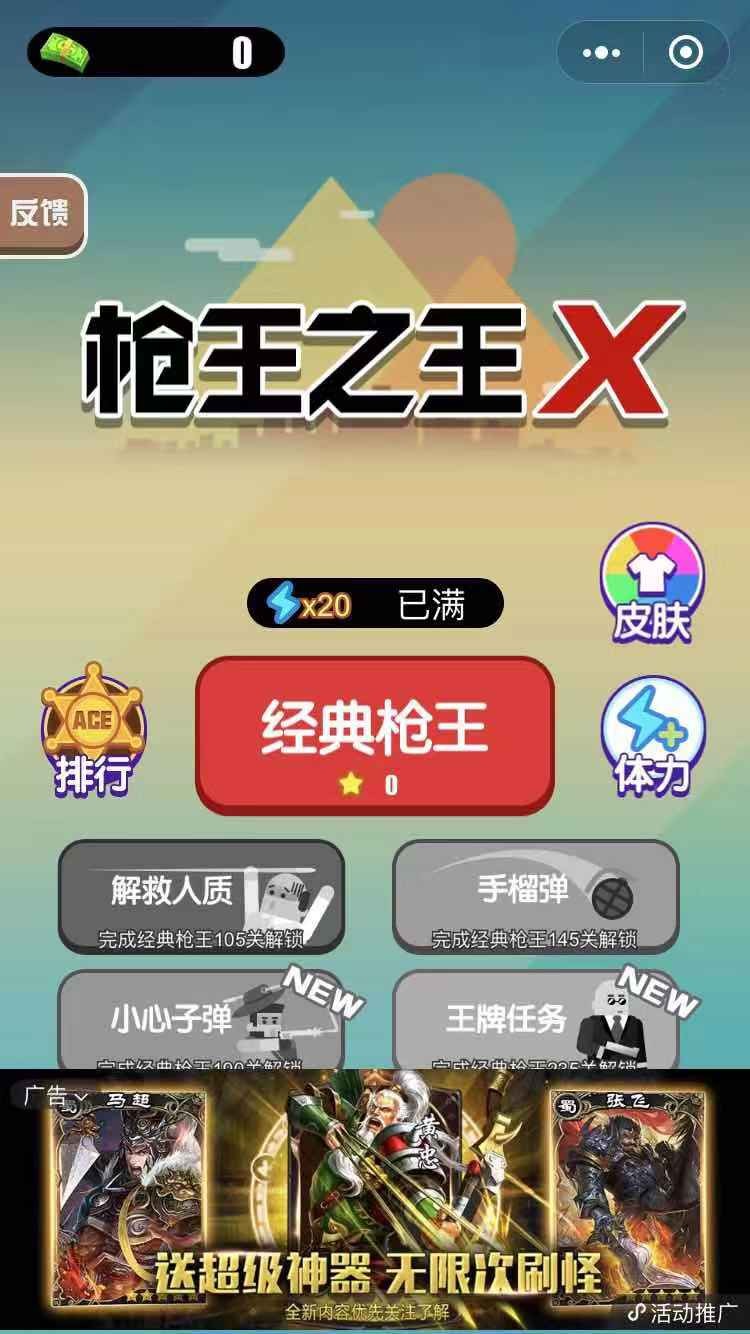This screenshot has width=750, height=1334.
Task: Choose the 小心子弹 mode card
Action: pos(200,1020)
